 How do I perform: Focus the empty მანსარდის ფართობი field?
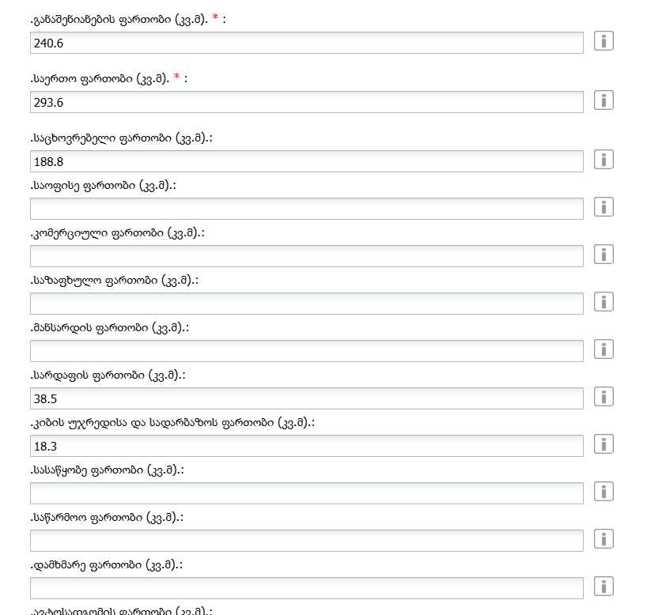coord(306,351)
